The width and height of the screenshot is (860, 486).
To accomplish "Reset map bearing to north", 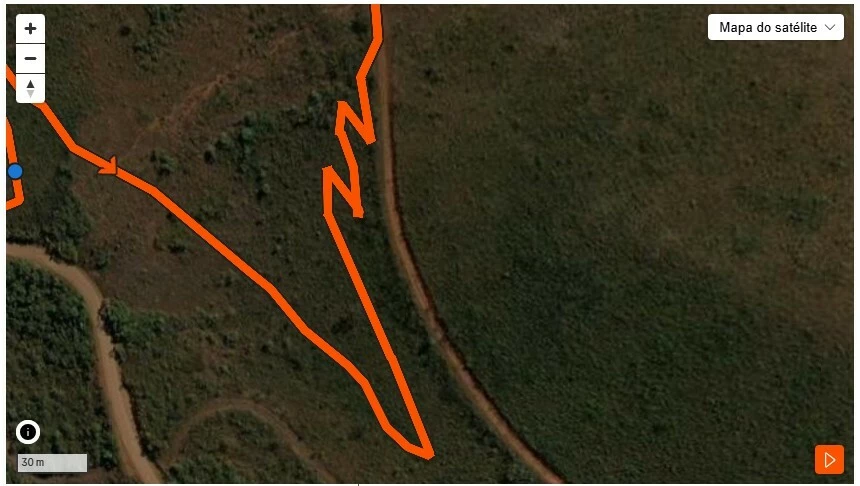I will coord(30,88).
